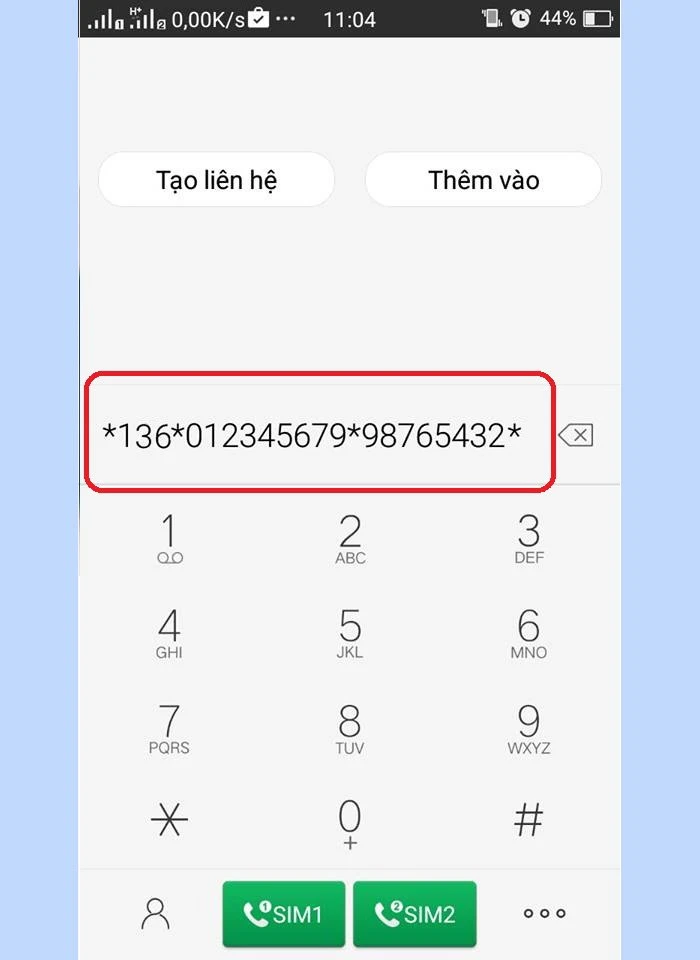
Task: Dial digit 3 DEF key
Action: (x=528, y=538)
